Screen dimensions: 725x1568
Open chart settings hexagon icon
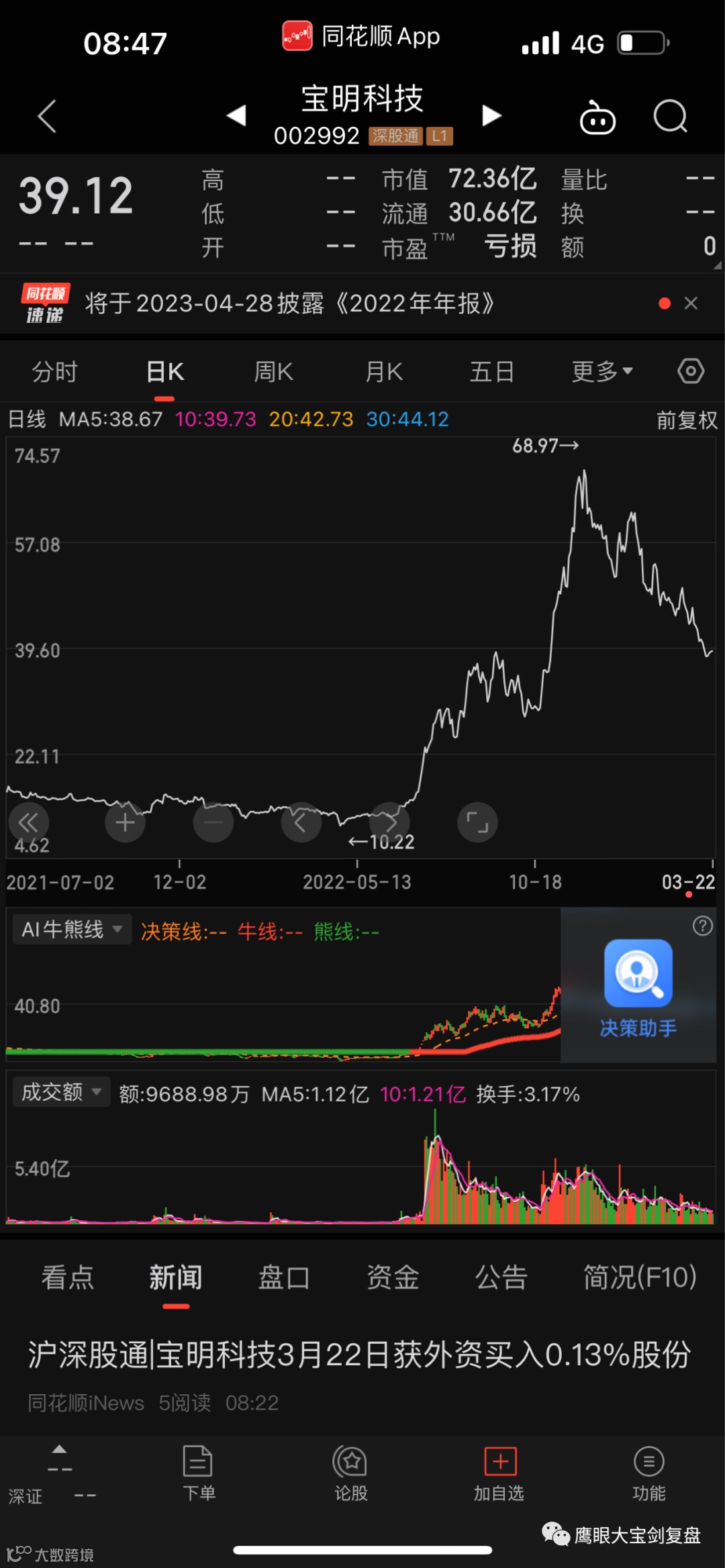coord(691,371)
